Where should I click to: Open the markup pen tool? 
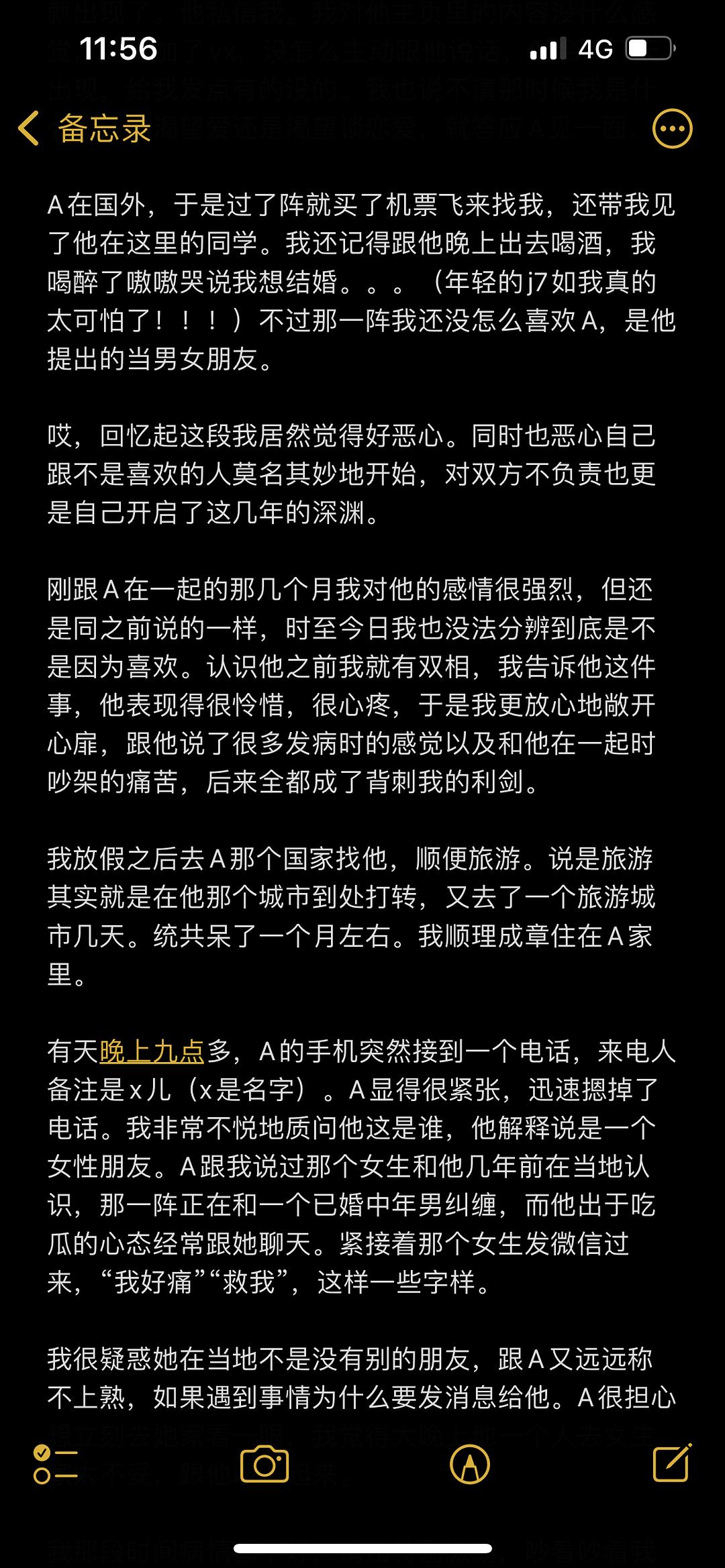pos(470,1464)
